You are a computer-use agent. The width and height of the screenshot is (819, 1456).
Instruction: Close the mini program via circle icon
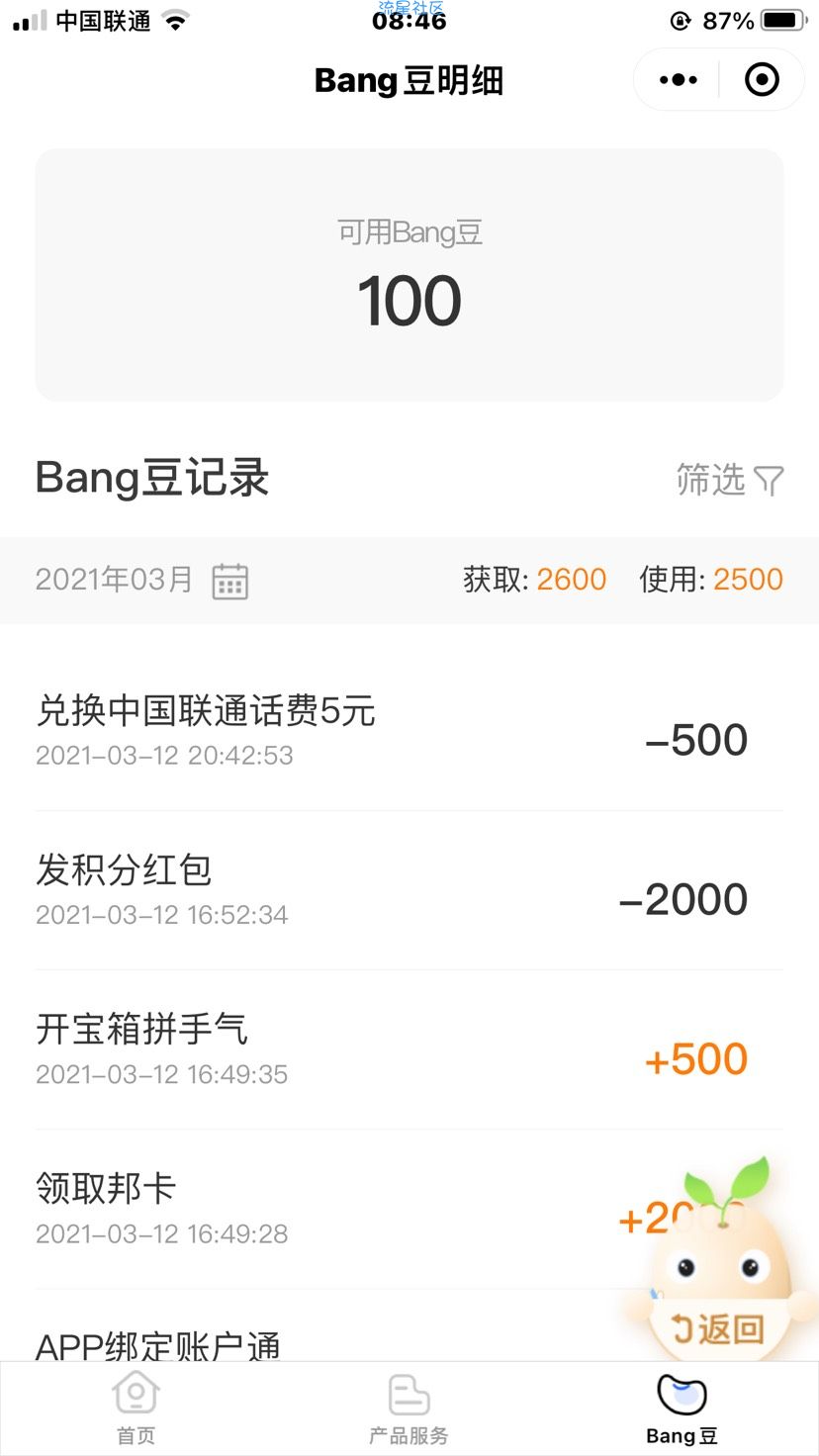coord(762,80)
